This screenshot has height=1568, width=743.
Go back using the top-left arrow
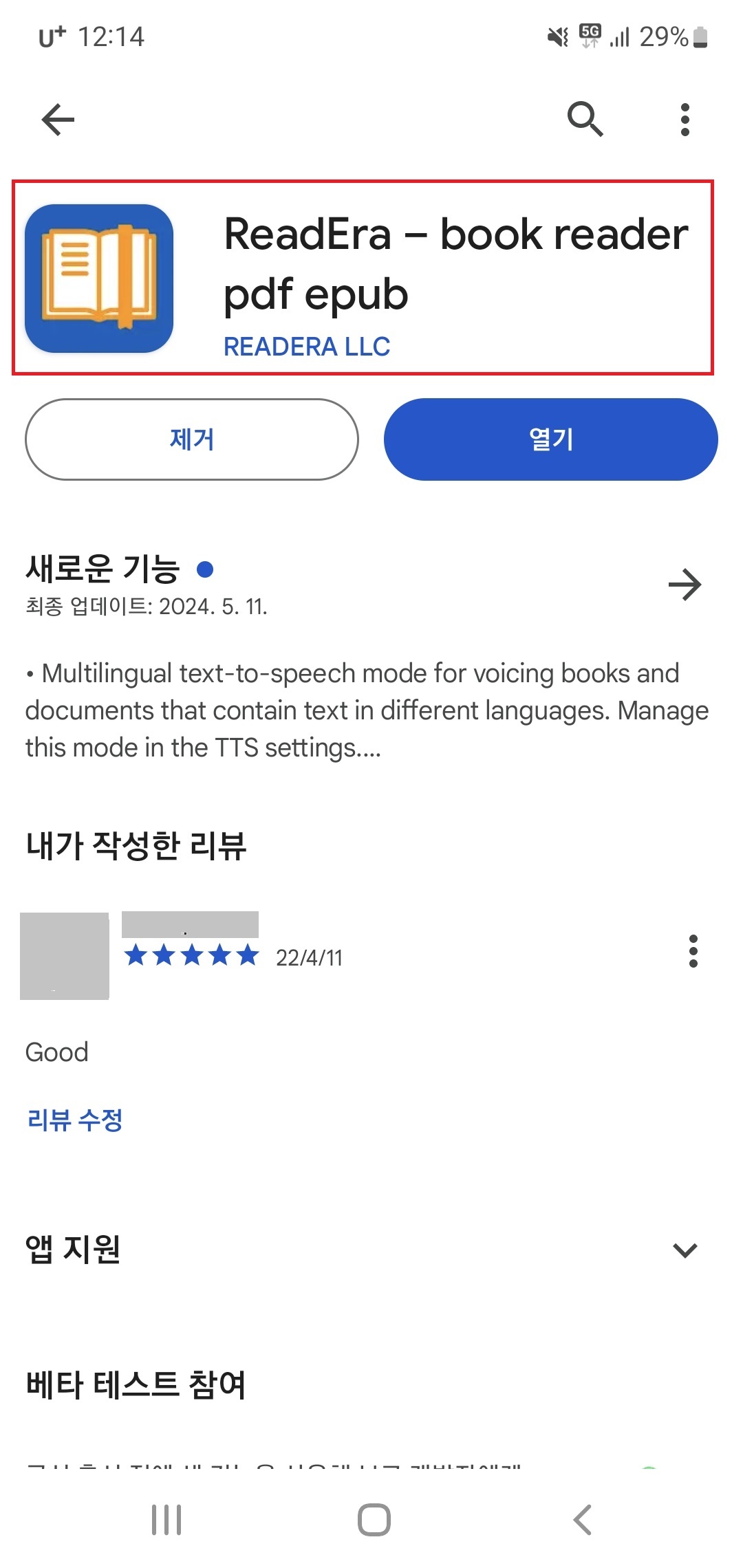[56, 118]
